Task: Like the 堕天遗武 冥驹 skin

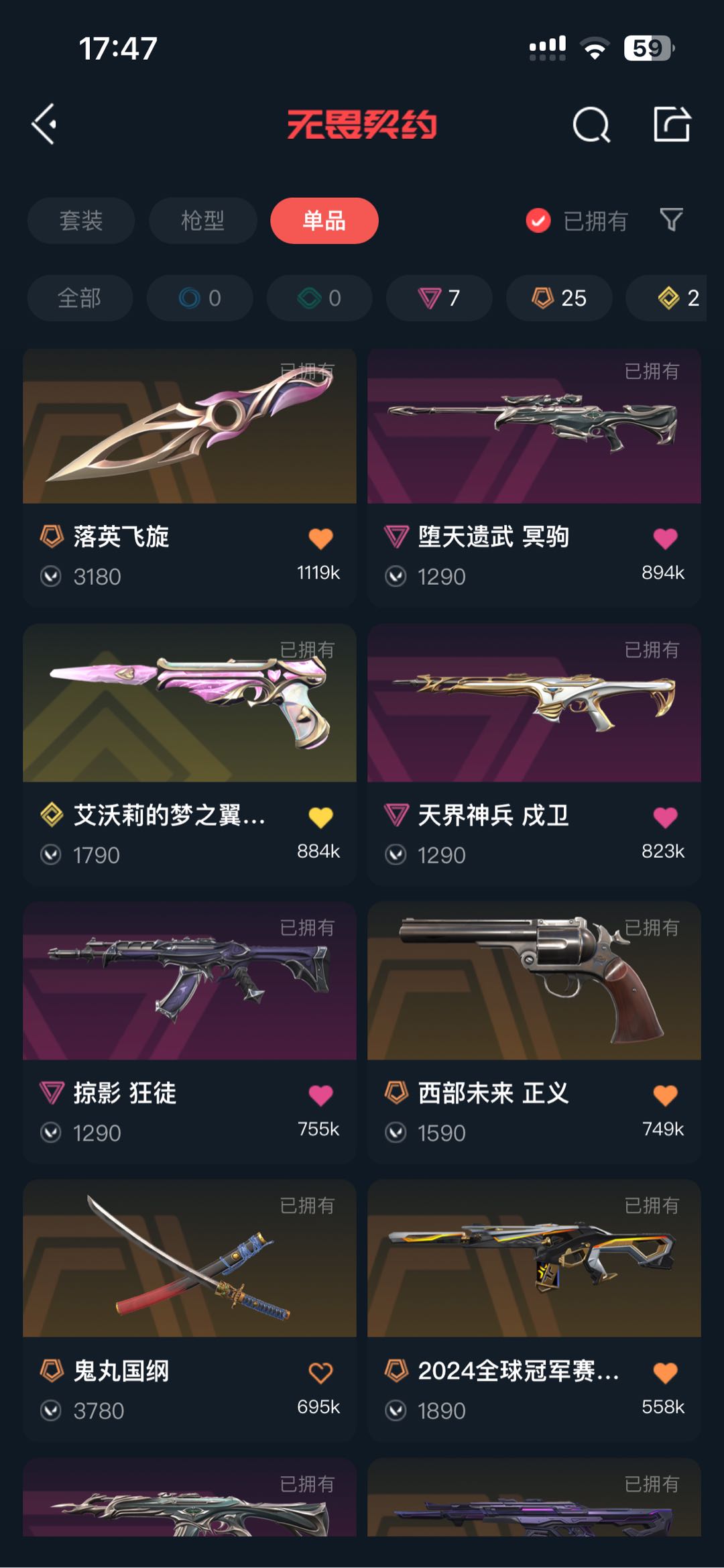Action: pos(665,538)
